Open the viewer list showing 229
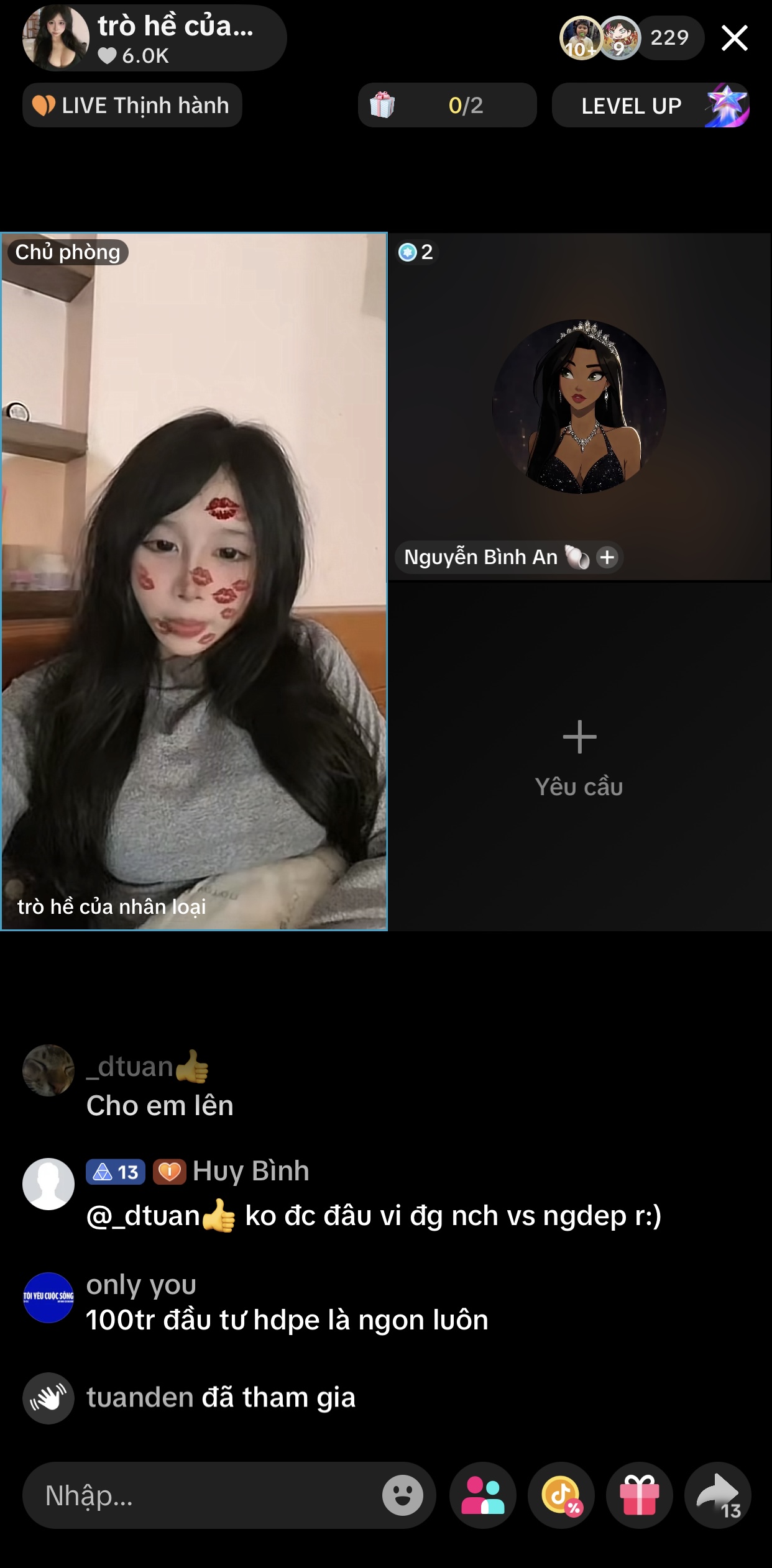Image resolution: width=772 pixels, height=1568 pixels. pos(669,38)
